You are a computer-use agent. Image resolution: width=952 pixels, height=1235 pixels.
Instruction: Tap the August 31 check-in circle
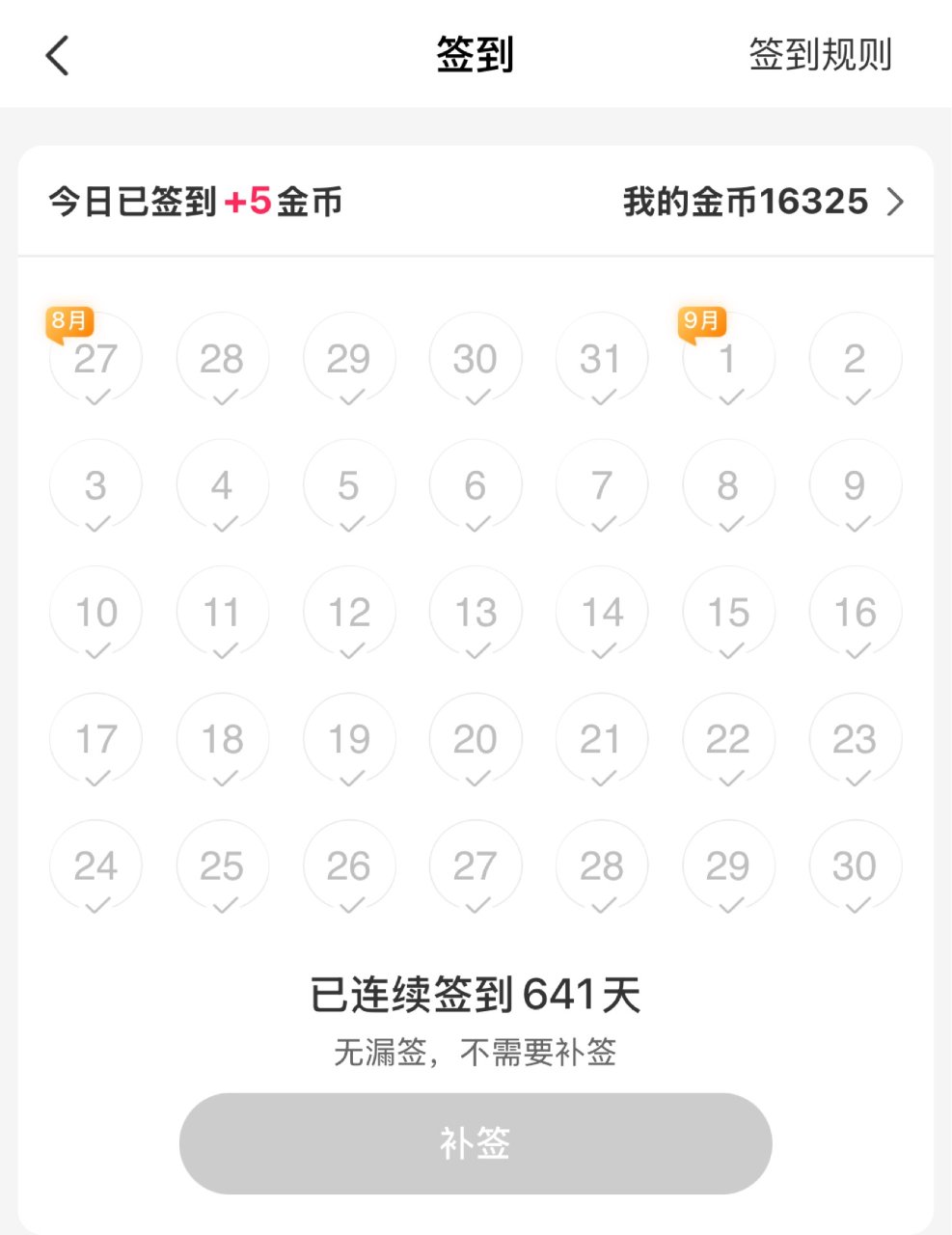pyautogui.click(x=602, y=358)
